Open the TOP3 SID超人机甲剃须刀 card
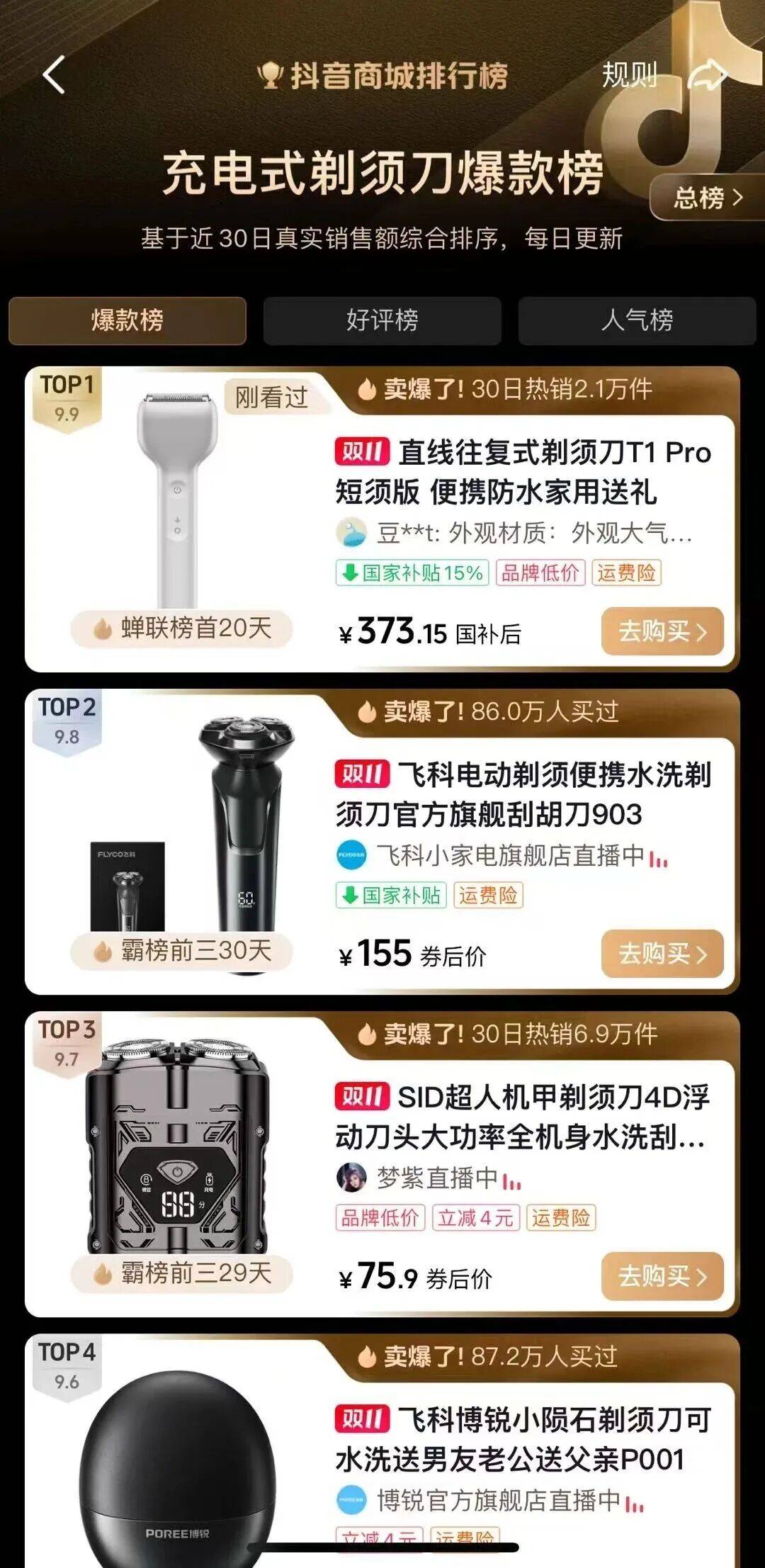The width and height of the screenshot is (765, 1568). click(x=523, y=1117)
